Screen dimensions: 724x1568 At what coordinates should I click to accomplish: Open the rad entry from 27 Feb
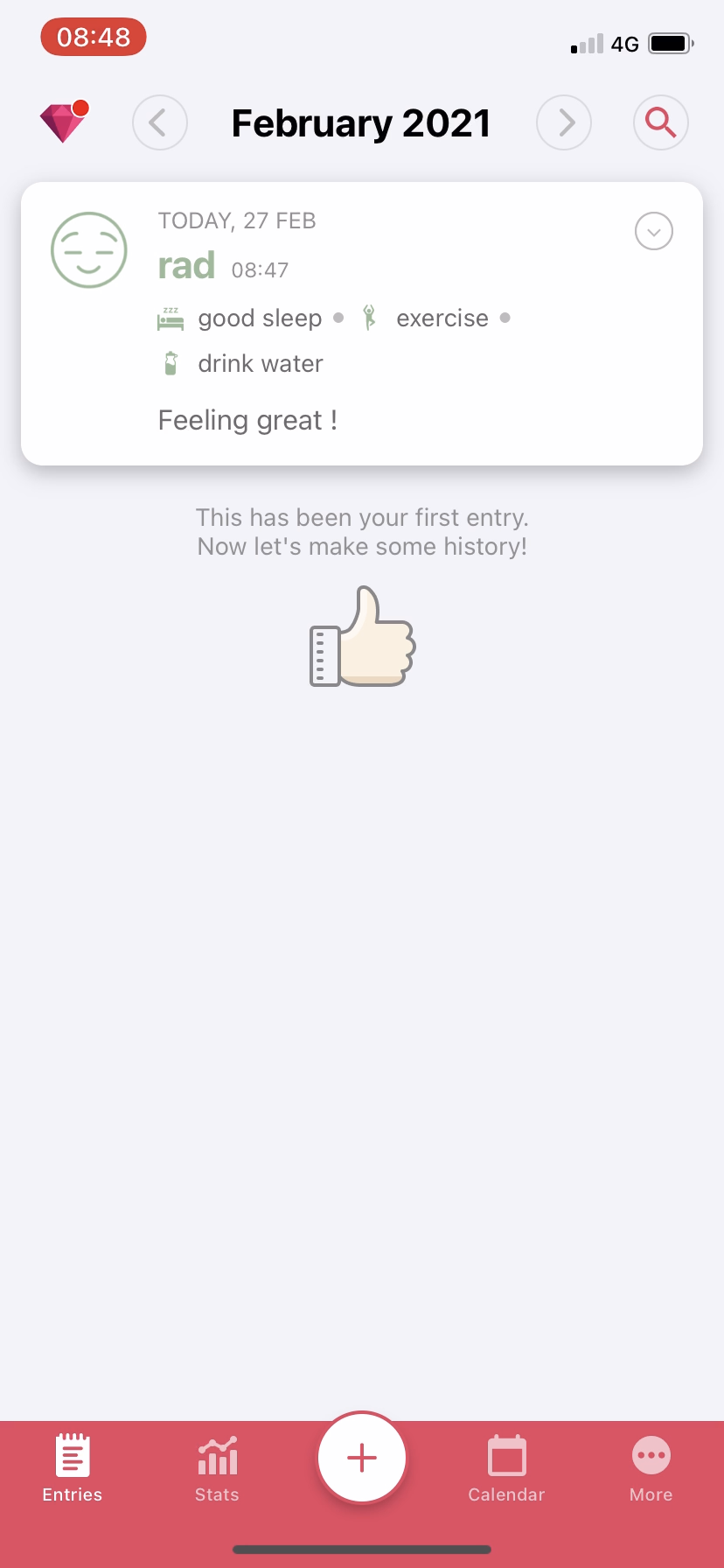coord(350,350)
